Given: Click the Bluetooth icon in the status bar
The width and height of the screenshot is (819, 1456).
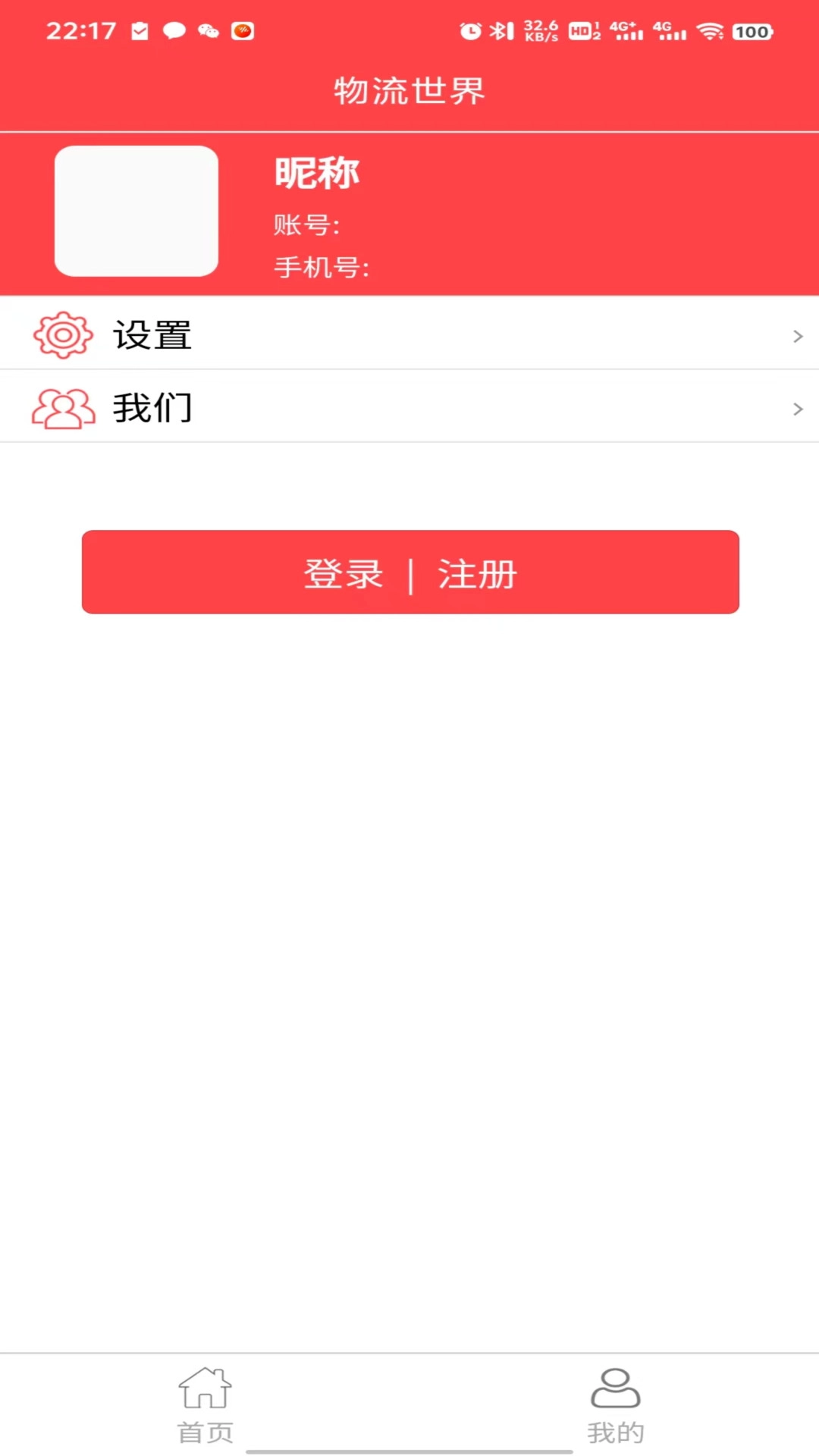Looking at the screenshot, I should pos(499,30).
